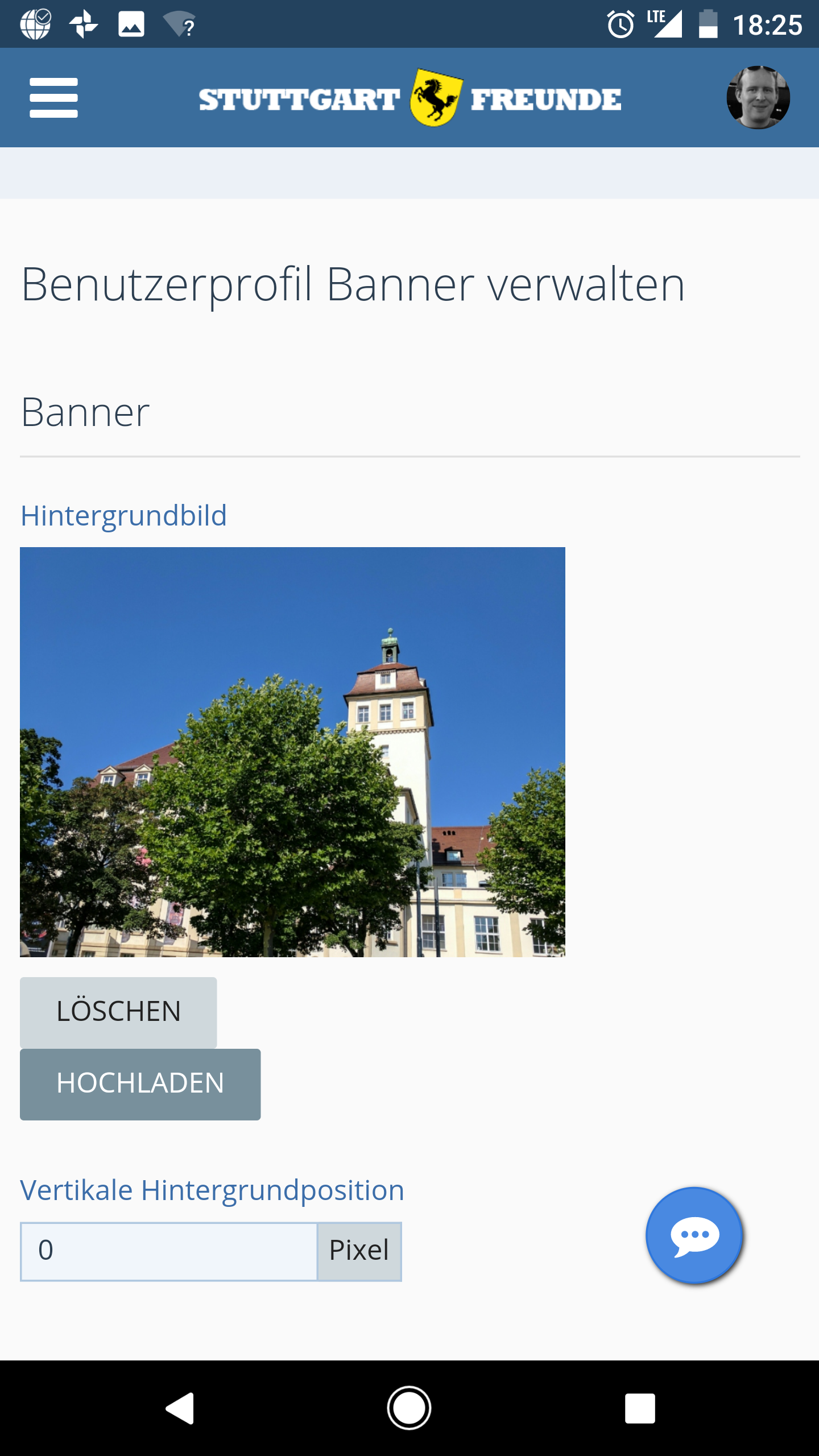The height and width of the screenshot is (1456, 819).
Task: Show recent apps via the square button
Action: point(640,1408)
